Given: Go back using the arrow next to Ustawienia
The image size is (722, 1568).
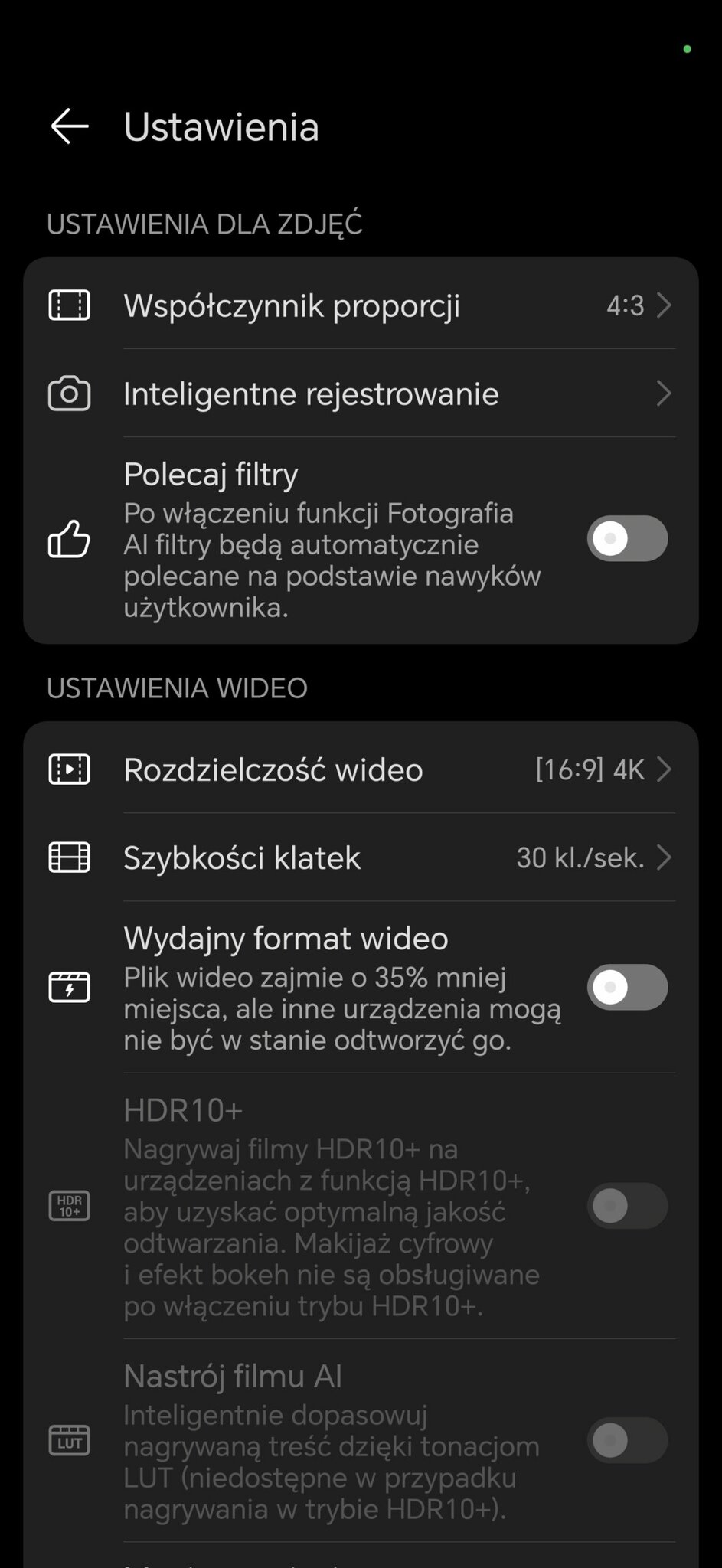Looking at the screenshot, I should click(x=70, y=126).
